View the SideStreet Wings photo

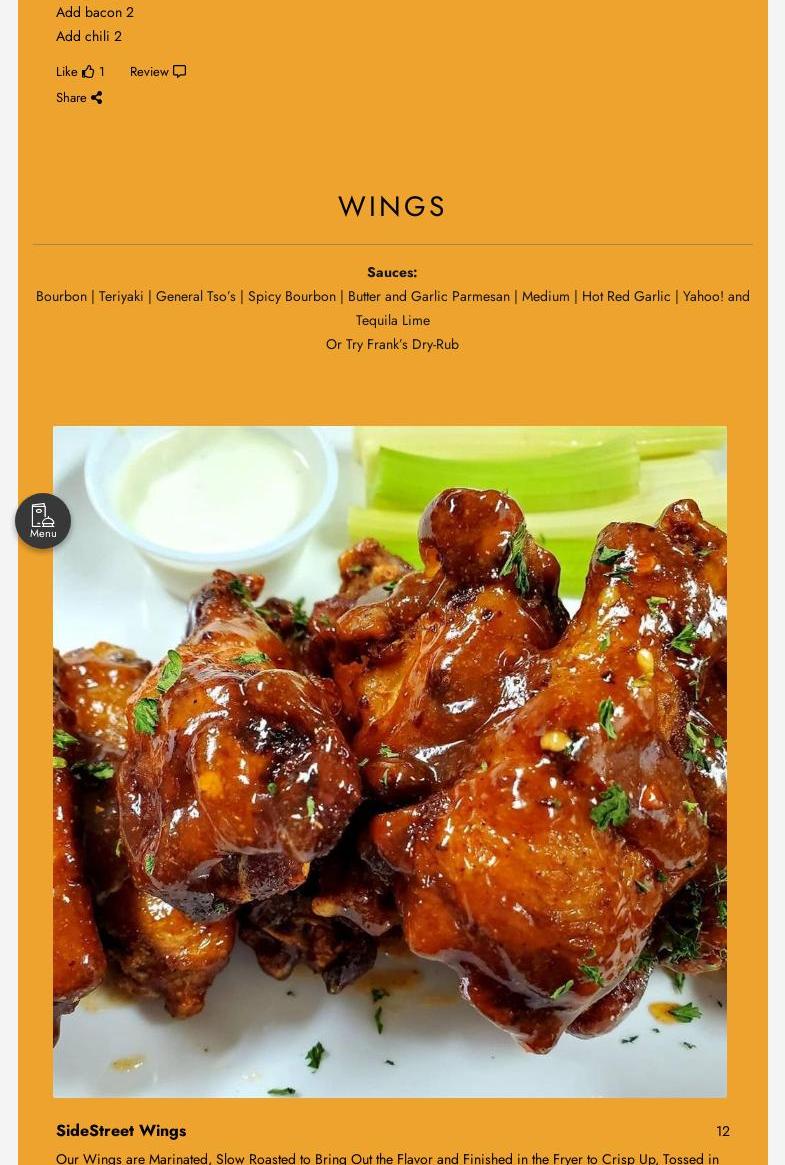tap(390, 761)
